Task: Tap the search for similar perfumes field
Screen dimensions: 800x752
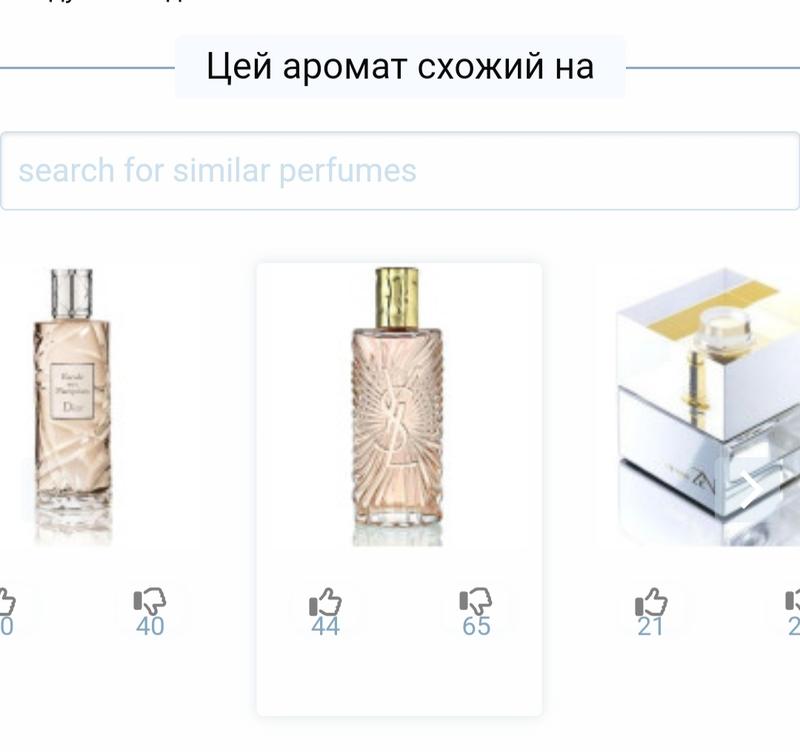Action: (x=400, y=170)
